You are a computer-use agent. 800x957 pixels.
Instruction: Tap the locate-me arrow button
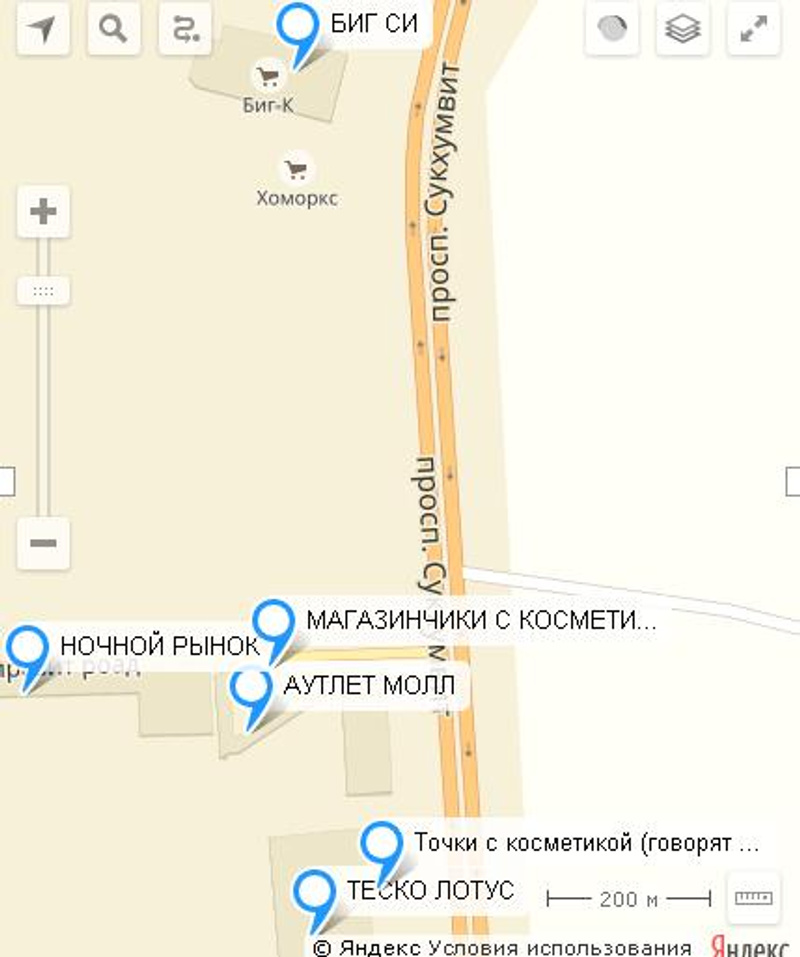(x=42, y=30)
